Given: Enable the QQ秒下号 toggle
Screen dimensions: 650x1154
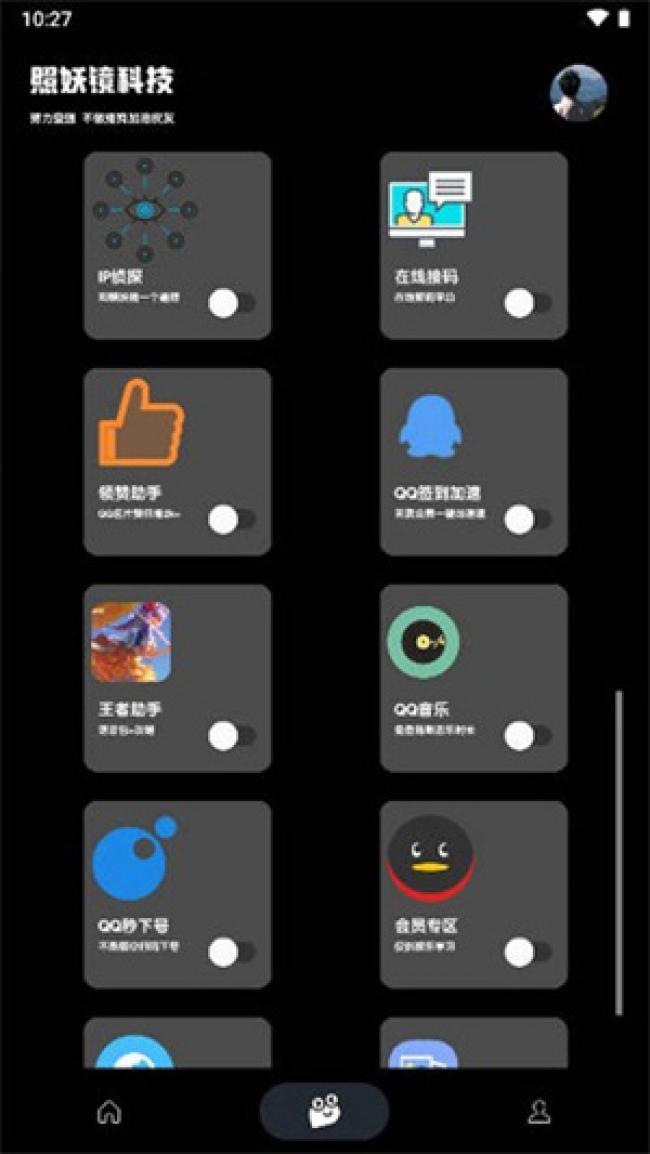Looking at the screenshot, I should pyautogui.click(x=231, y=952).
